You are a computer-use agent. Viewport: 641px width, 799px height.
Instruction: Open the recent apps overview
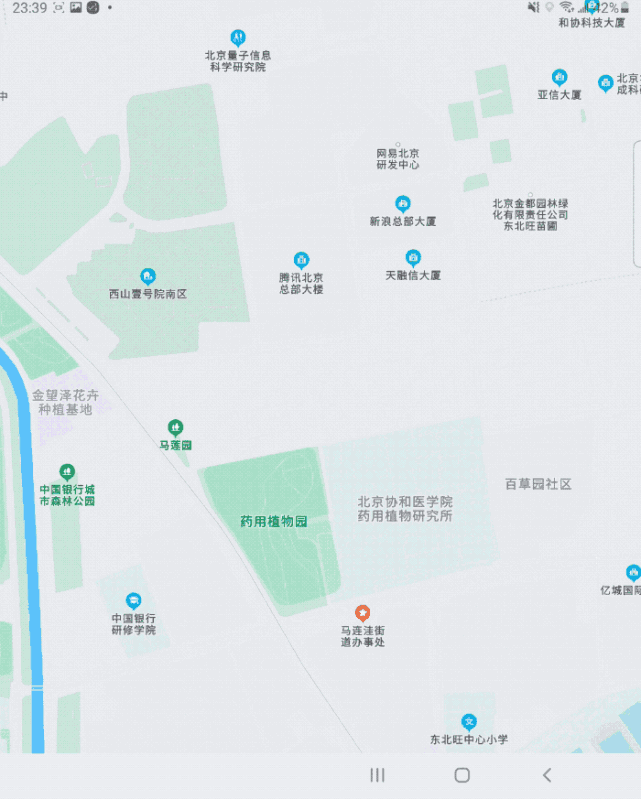click(x=378, y=775)
